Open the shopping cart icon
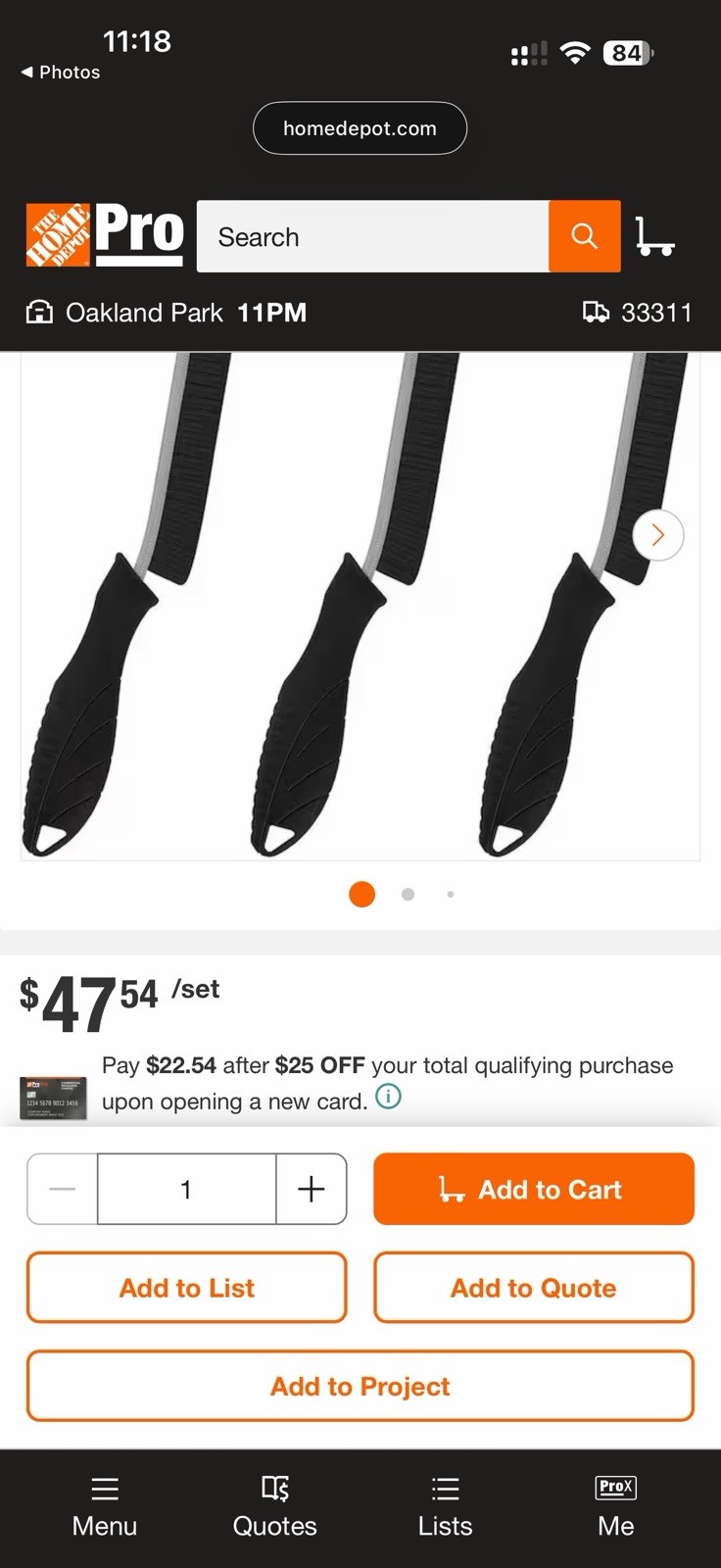 (x=654, y=236)
